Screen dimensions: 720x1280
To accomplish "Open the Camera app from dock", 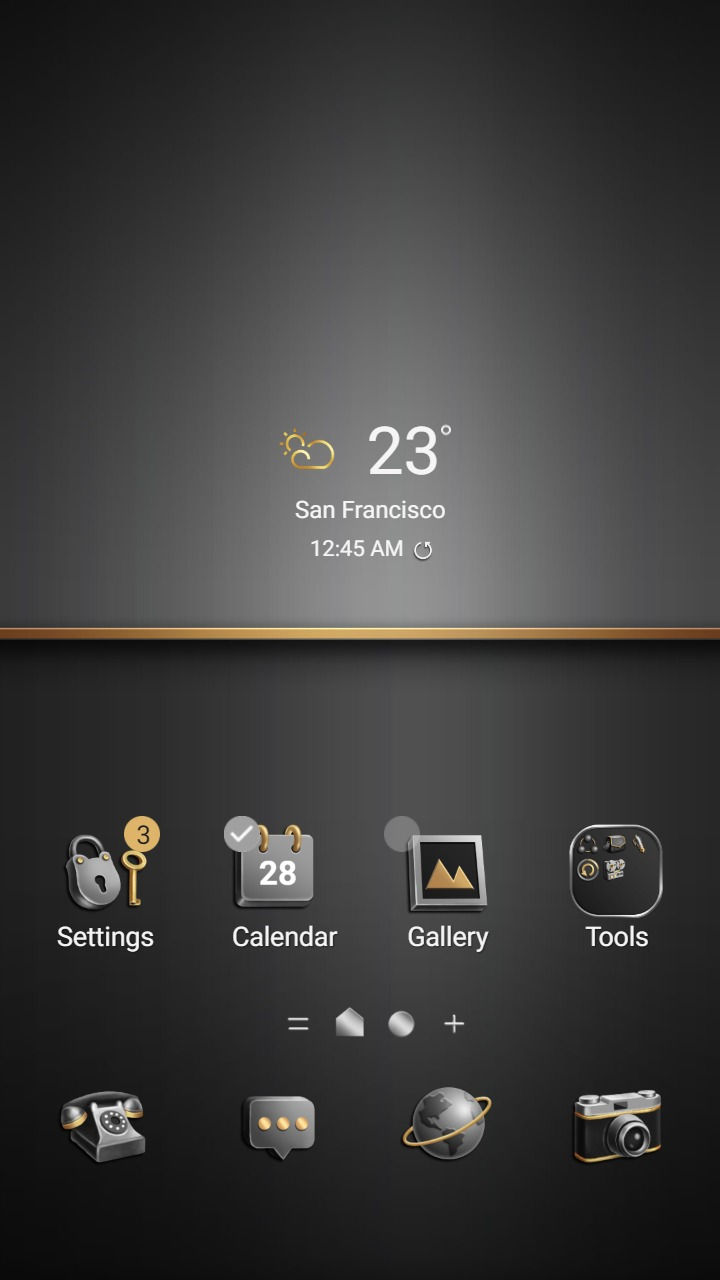I will [617, 1125].
